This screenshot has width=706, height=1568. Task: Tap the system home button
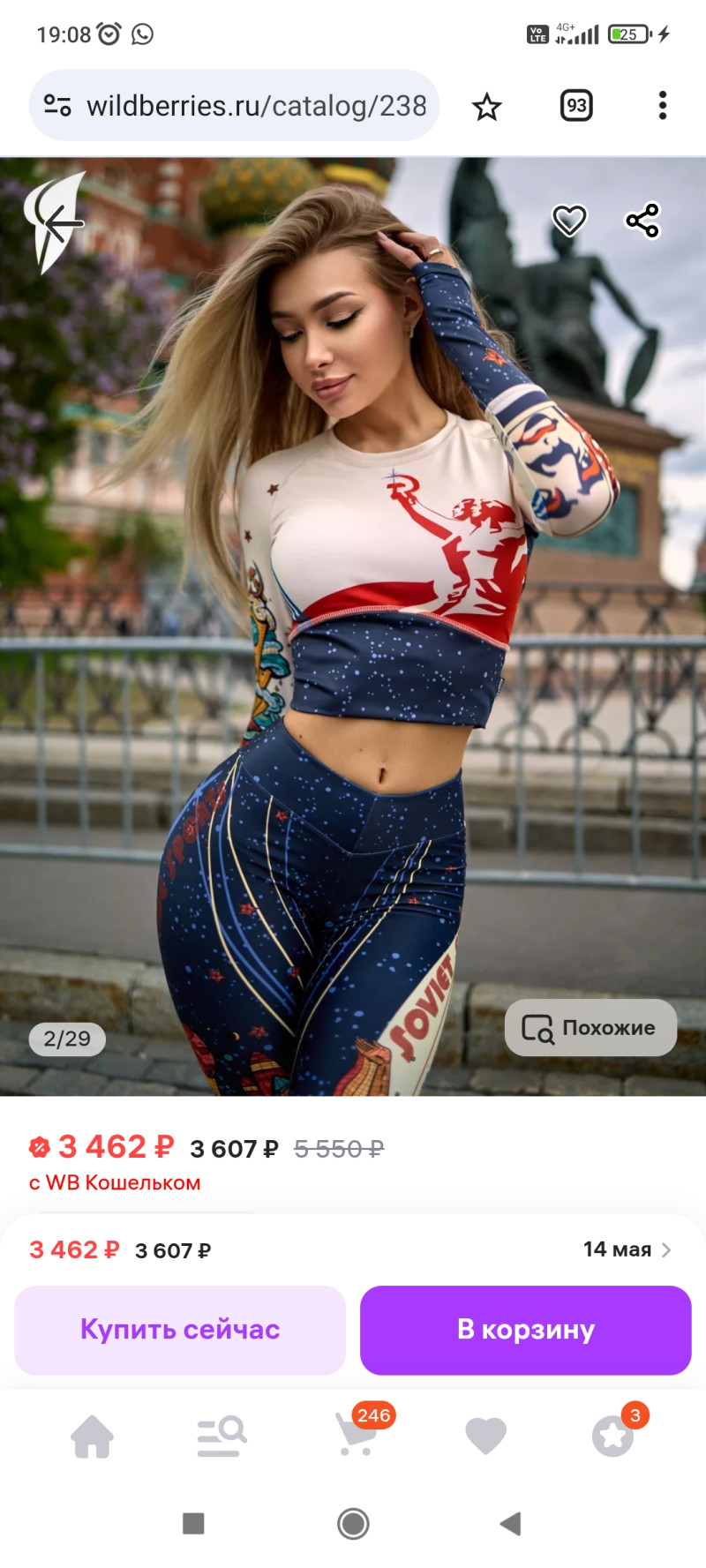pyautogui.click(x=353, y=1523)
